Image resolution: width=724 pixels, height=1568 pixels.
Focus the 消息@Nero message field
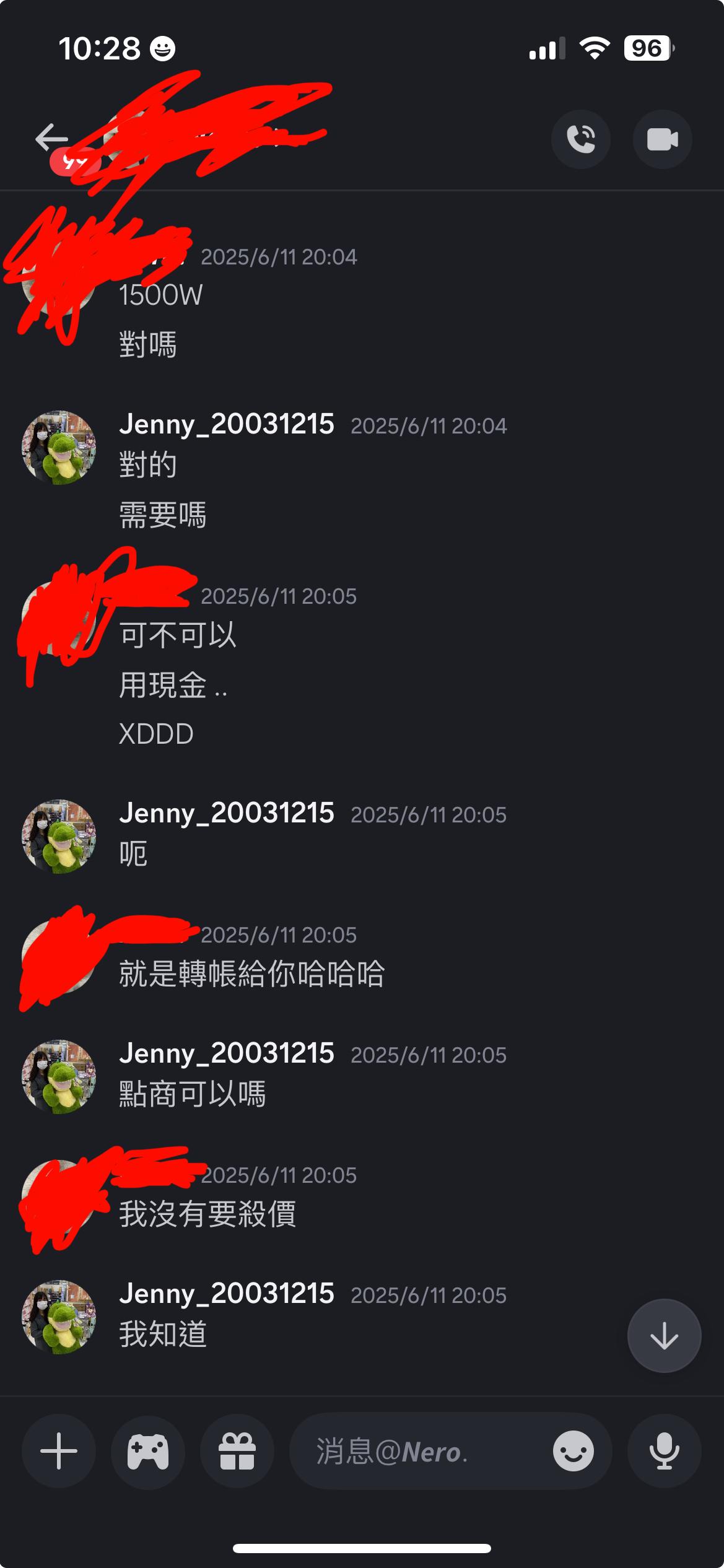[421, 1451]
